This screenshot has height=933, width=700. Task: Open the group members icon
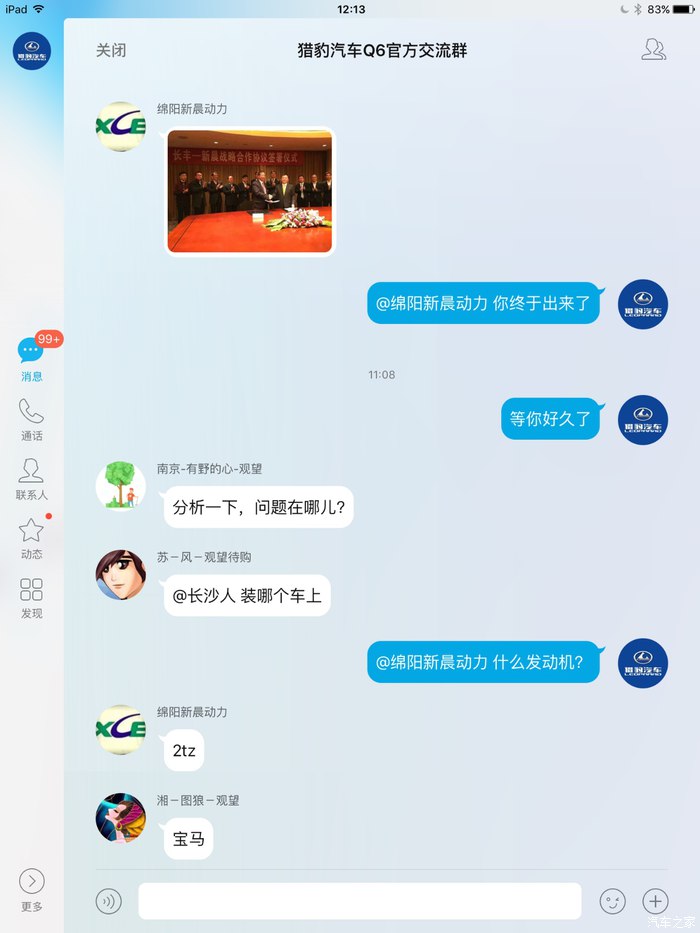pos(653,50)
